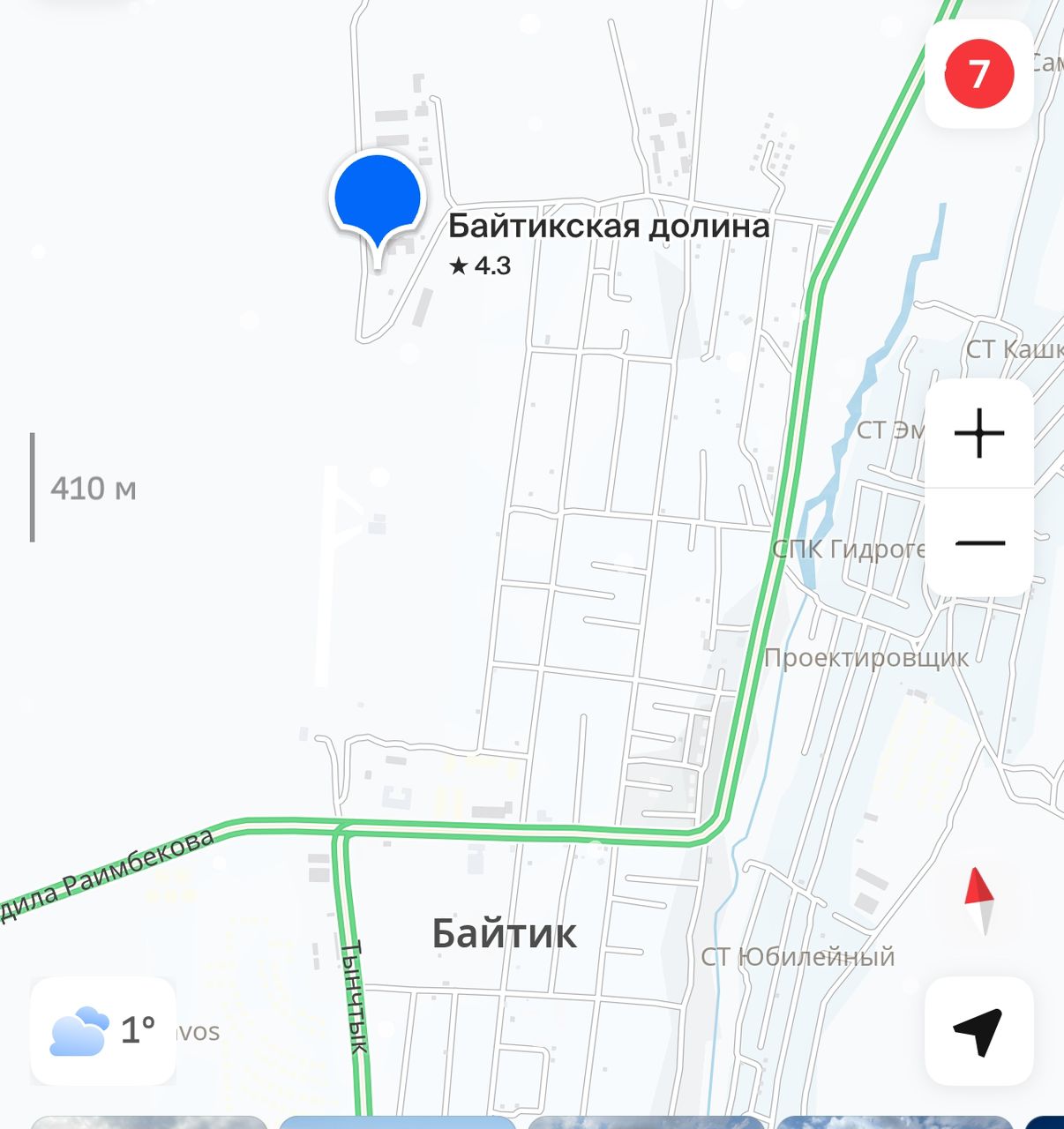
Task: Open the traffic level 7 indicator
Action: (978, 74)
